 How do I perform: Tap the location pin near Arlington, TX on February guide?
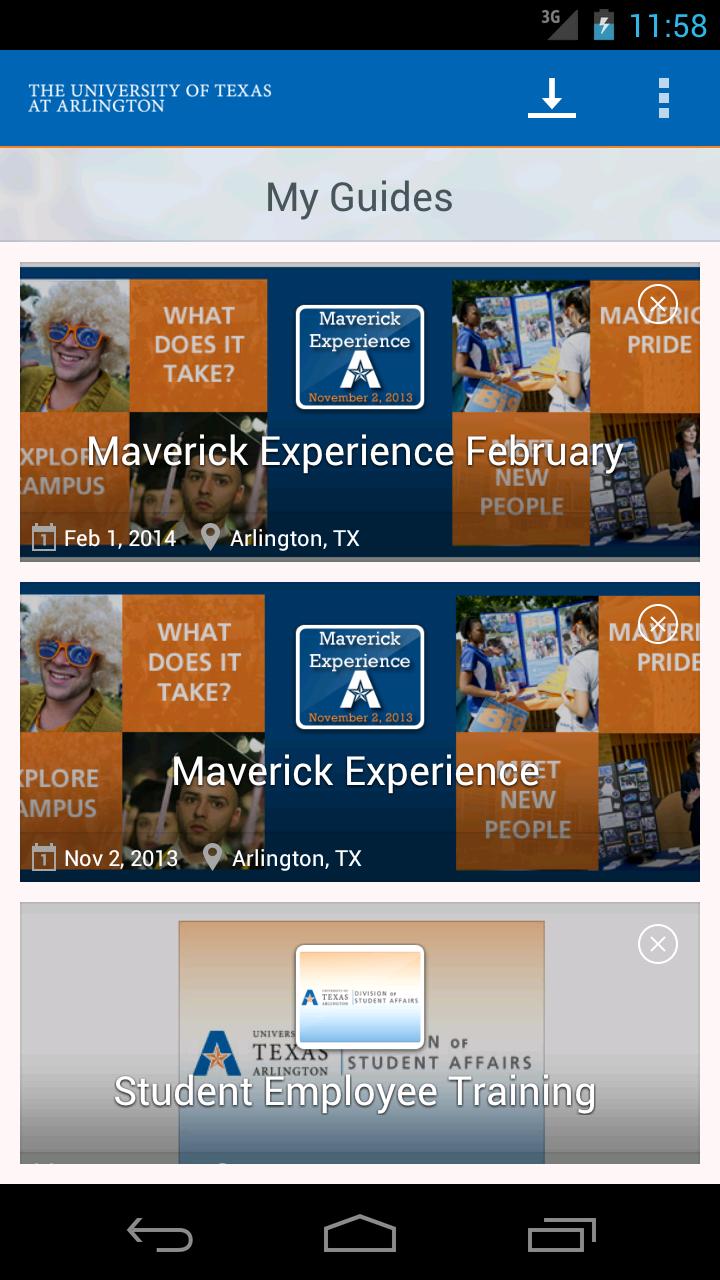[x=211, y=538]
